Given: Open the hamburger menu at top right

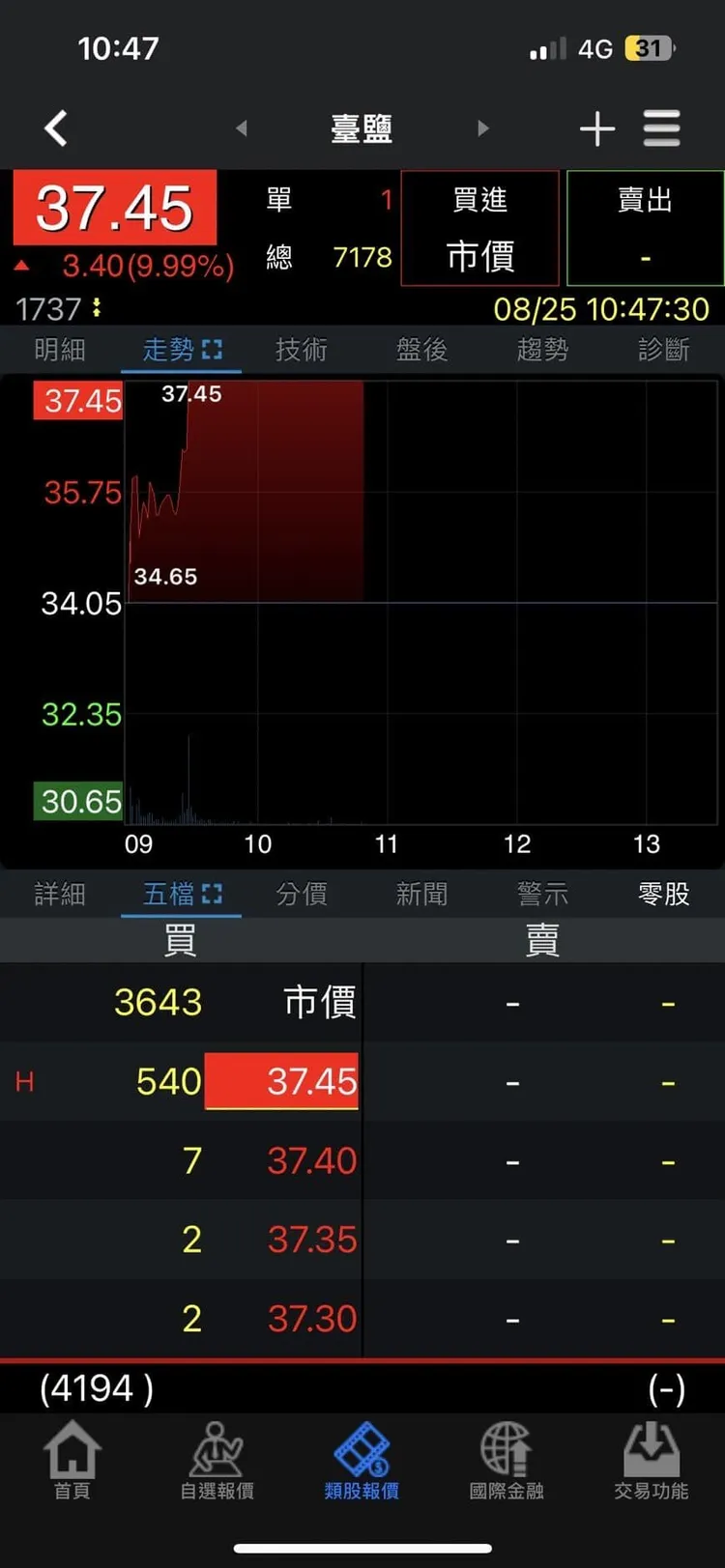Looking at the screenshot, I should click(x=661, y=128).
